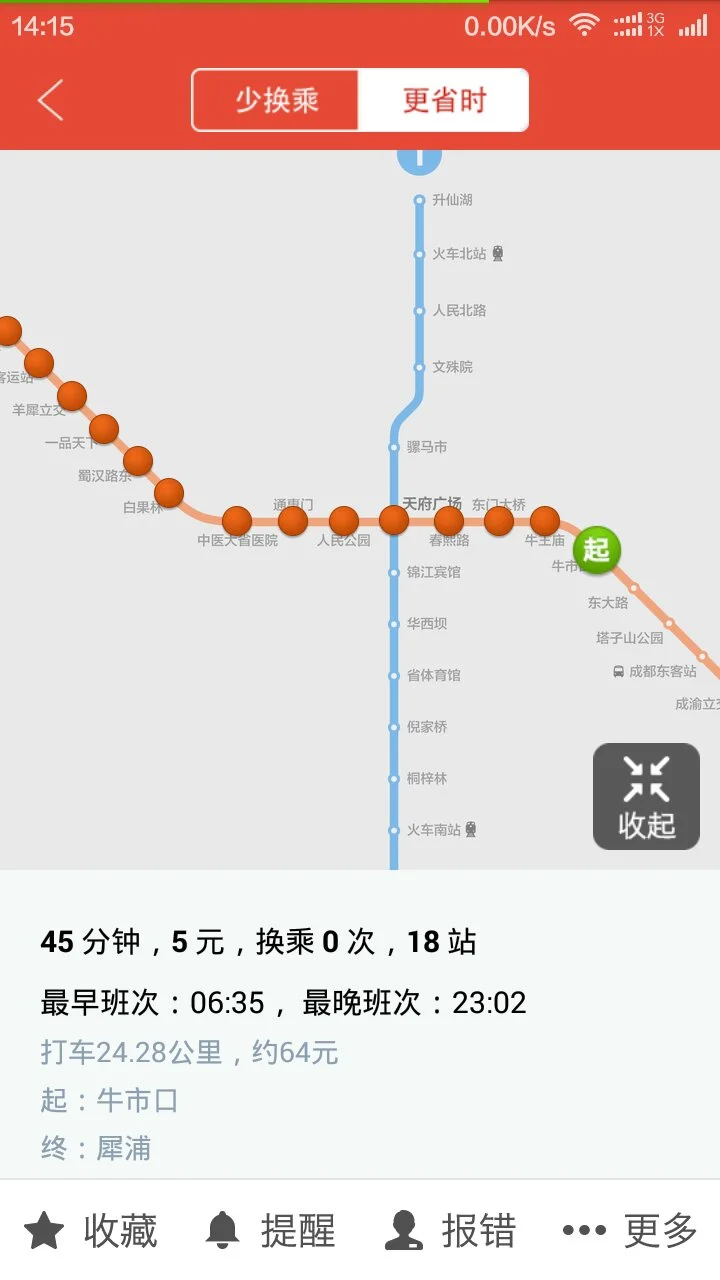Tap the train icon at 火车北站 station
This screenshot has height=1280, width=720.
(x=496, y=253)
